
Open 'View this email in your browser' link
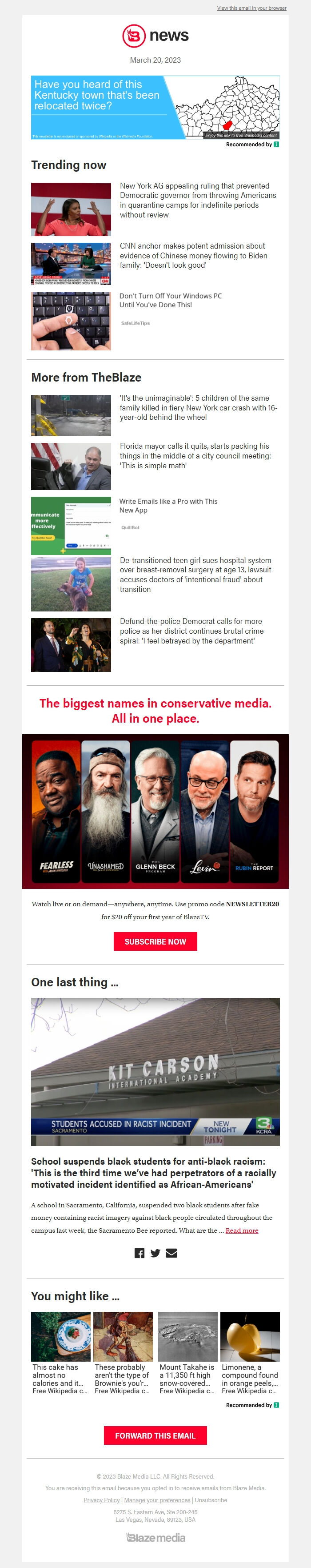(x=251, y=8)
